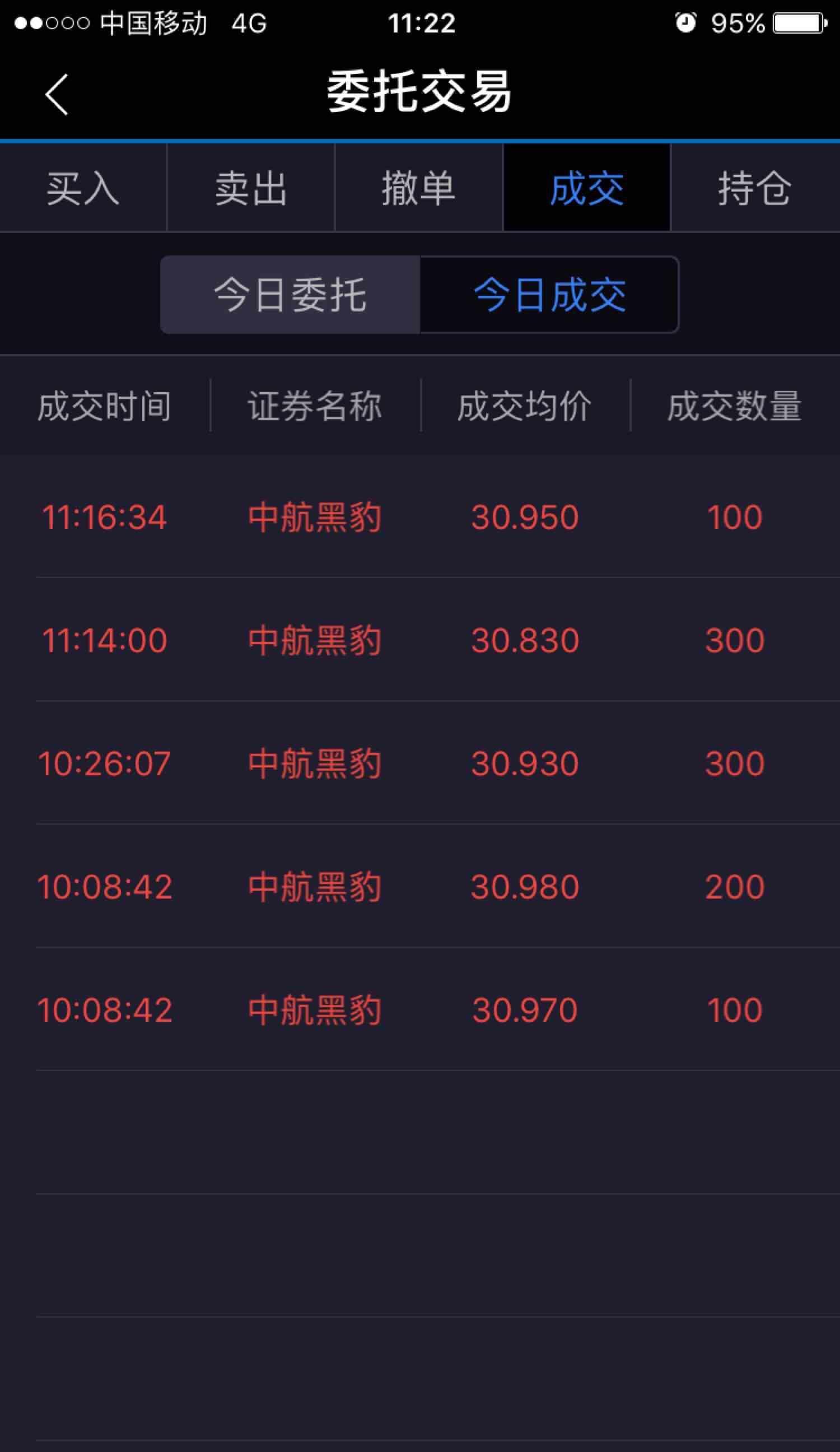The width and height of the screenshot is (840, 1452).
Task: Open the 11:16:34 中航黑豹 trade record
Action: (x=420, y=517)
